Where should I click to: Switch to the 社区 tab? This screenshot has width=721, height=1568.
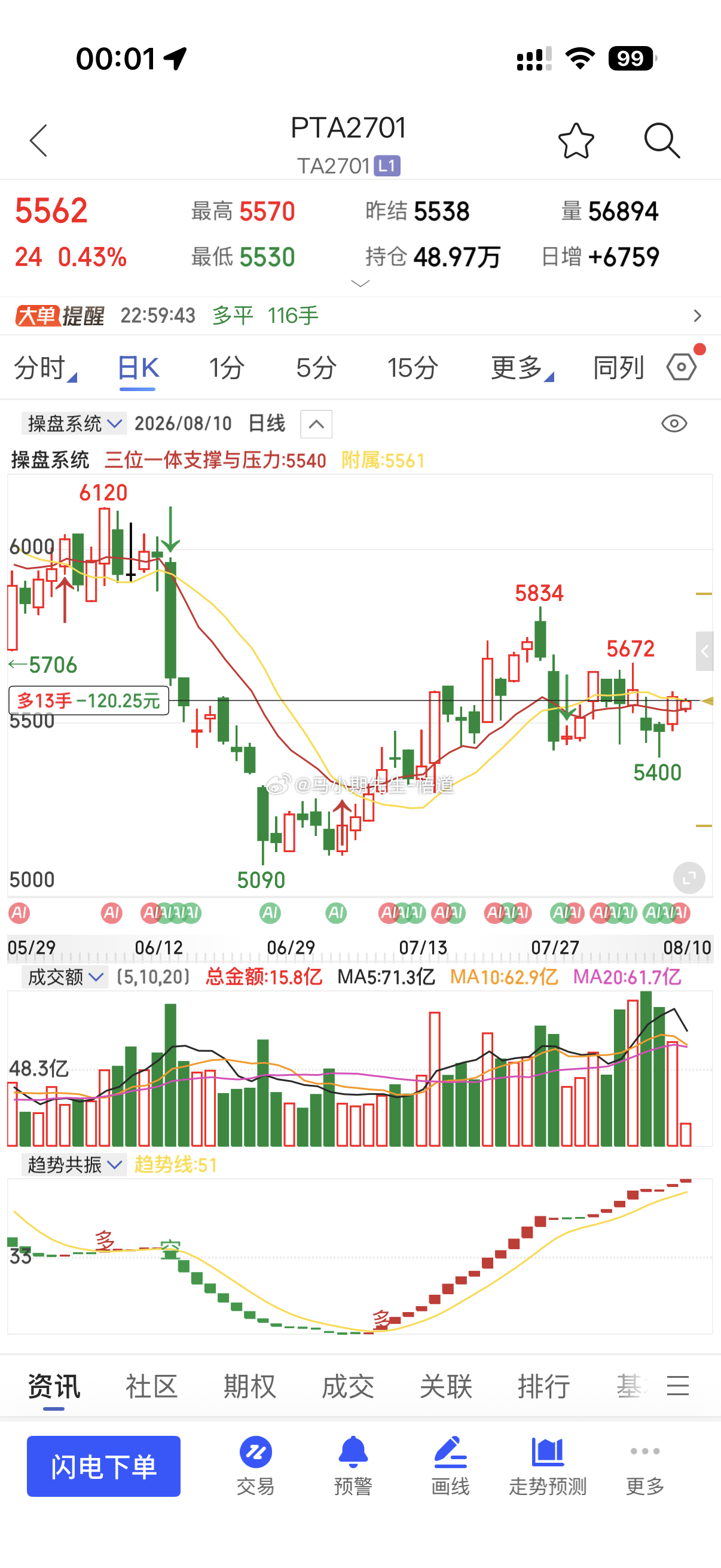151,1387
